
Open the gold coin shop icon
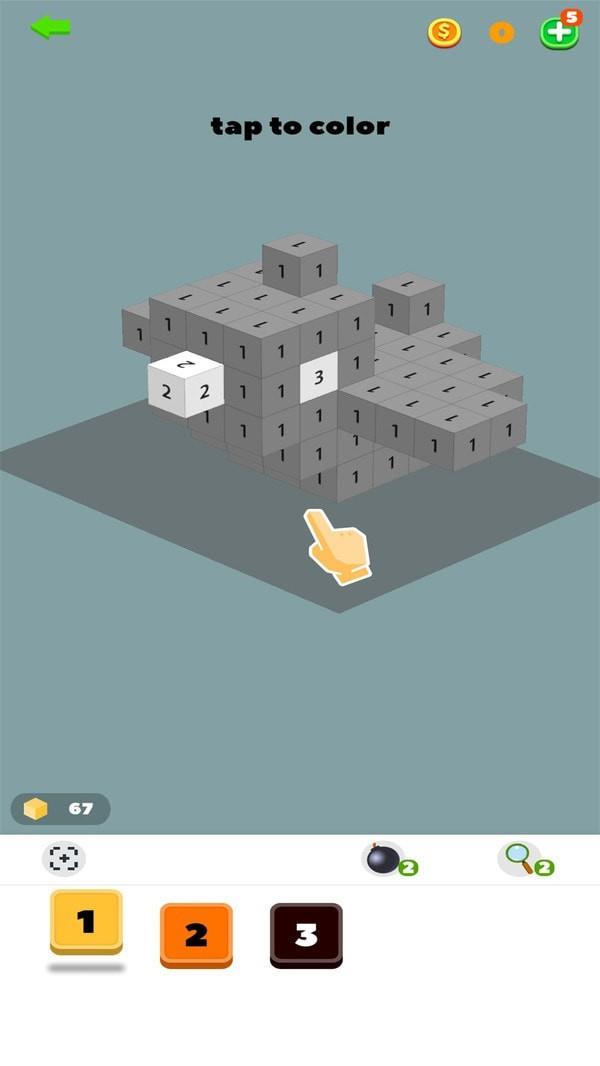click(x=444, y=33)
